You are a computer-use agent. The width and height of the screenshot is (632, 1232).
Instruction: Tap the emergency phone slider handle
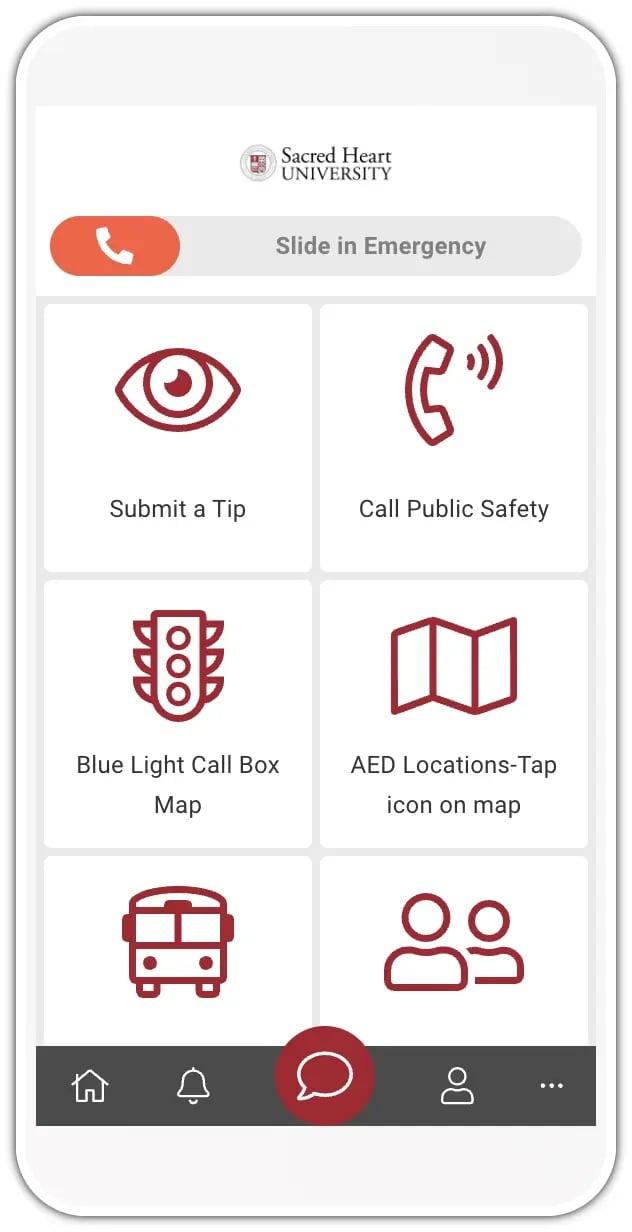(115, 246)
